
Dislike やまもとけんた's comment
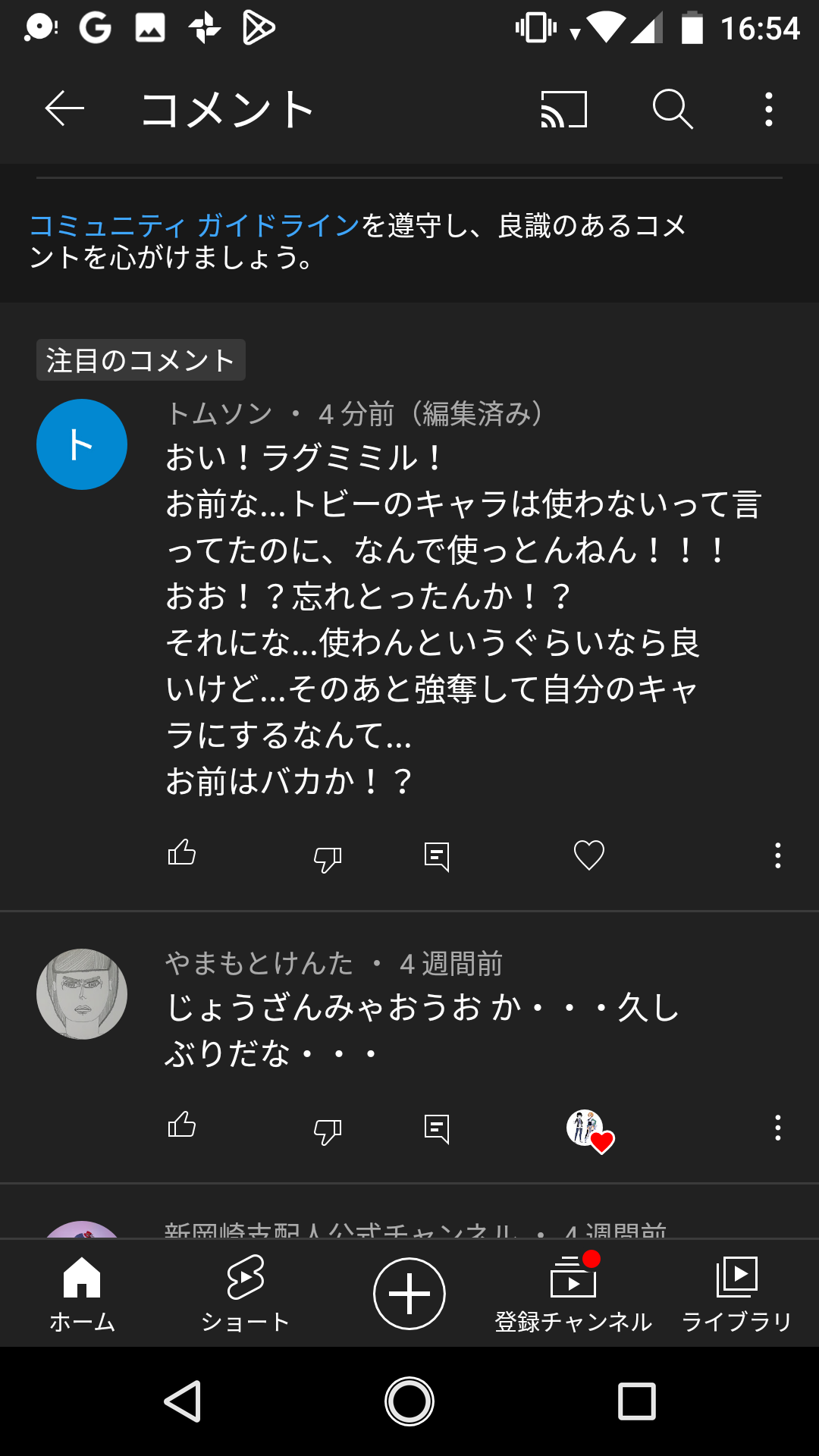point(328,1130)
